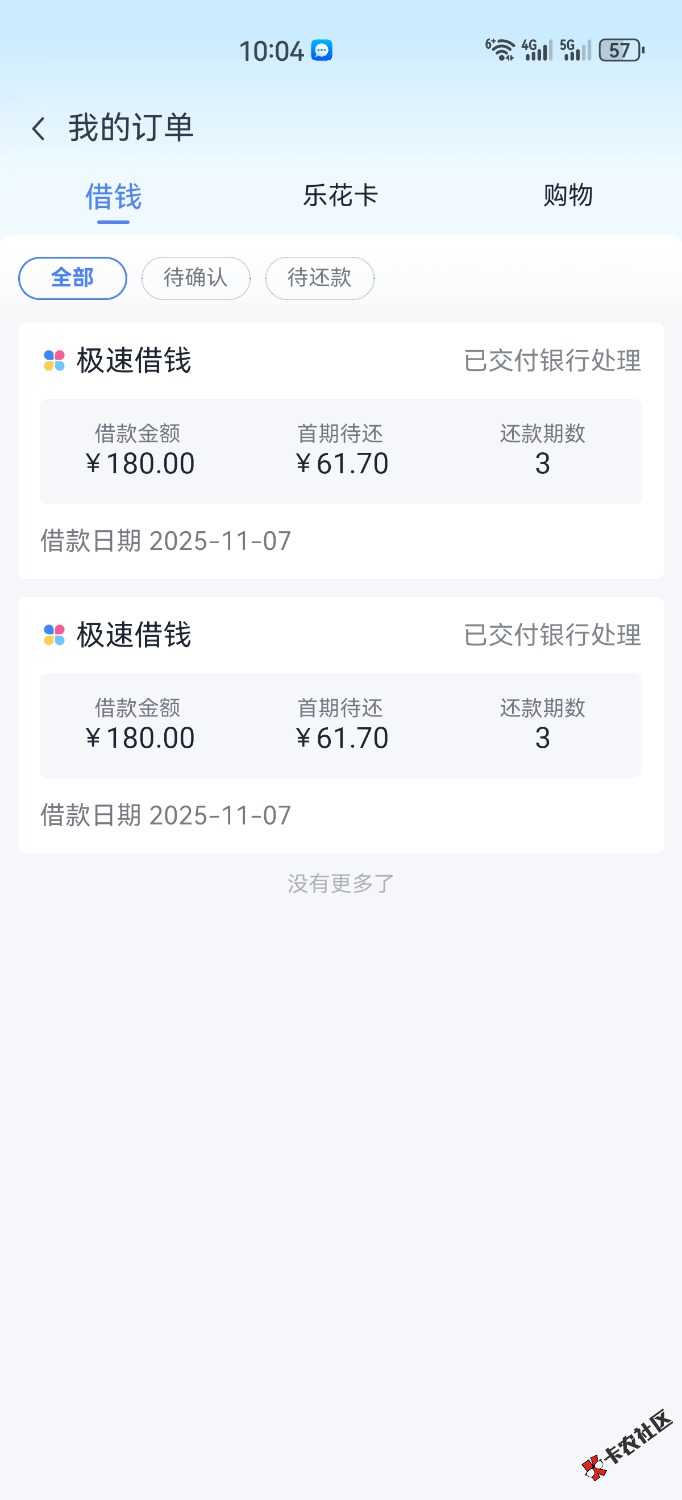Select the 全部 filter chip

pos(73,278)
